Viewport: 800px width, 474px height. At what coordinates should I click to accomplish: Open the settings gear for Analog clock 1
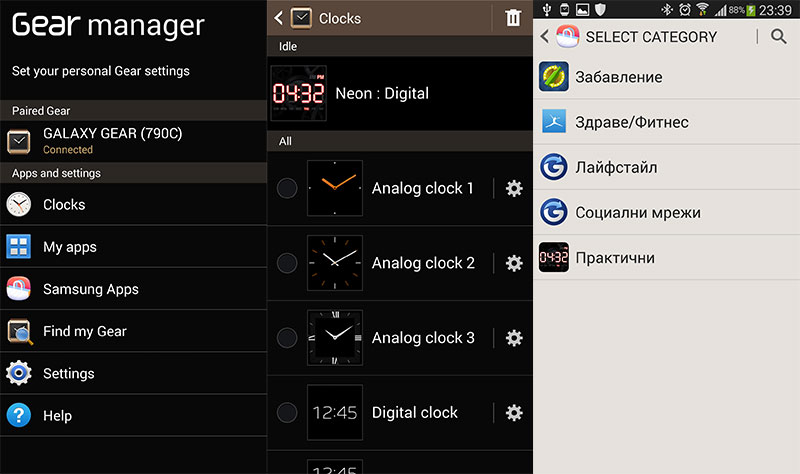(514, 188)
